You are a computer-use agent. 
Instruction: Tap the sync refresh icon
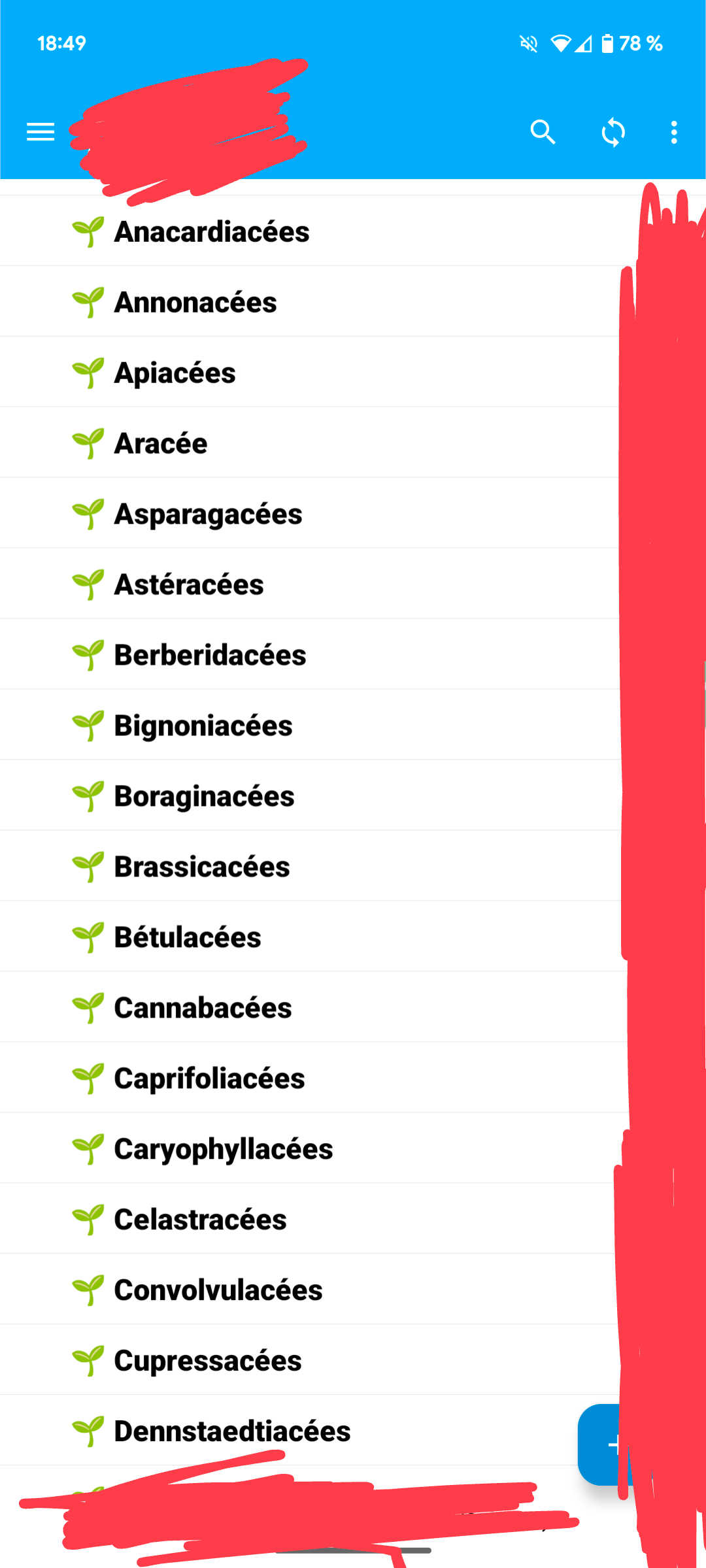[613, 132]
